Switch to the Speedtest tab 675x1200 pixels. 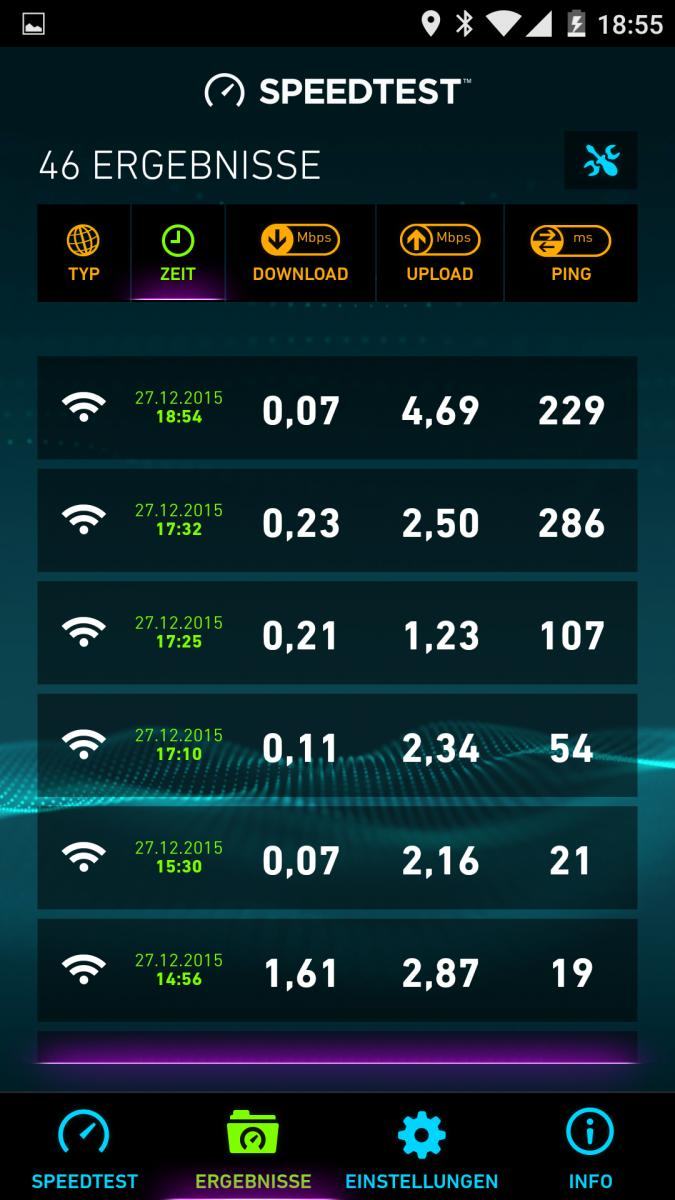click(84, 1148)
